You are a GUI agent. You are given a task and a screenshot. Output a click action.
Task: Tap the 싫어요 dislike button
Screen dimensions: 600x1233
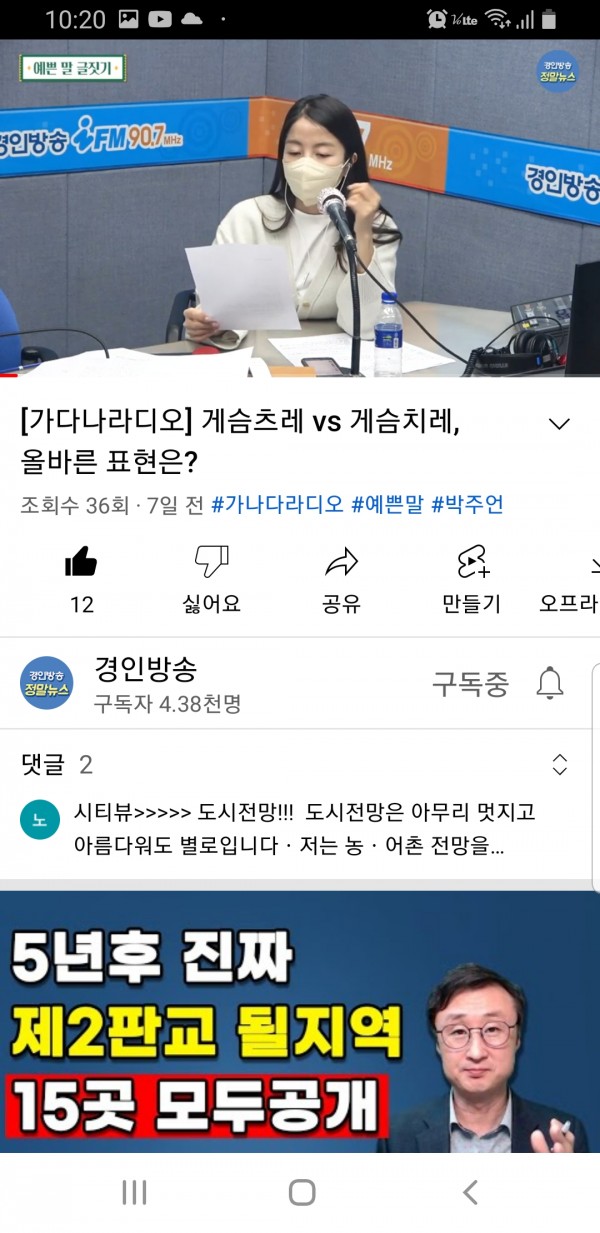211,564
